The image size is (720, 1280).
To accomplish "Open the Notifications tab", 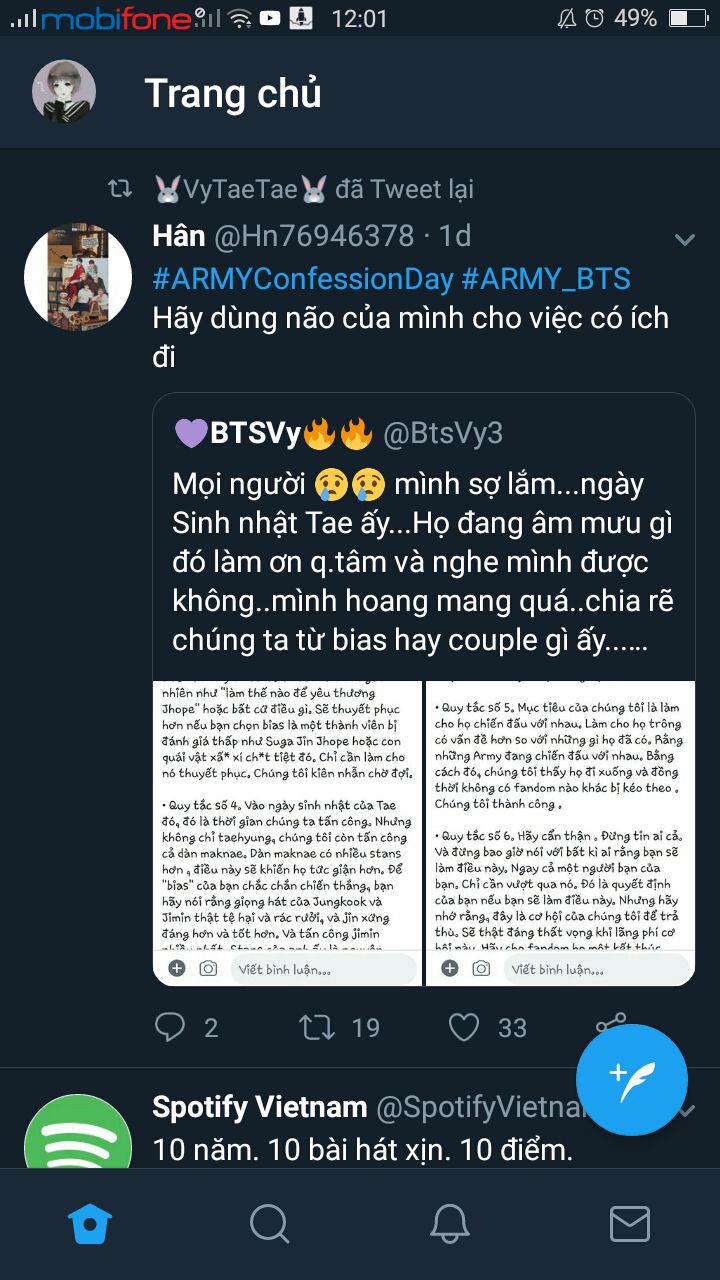I will 450,1223.
